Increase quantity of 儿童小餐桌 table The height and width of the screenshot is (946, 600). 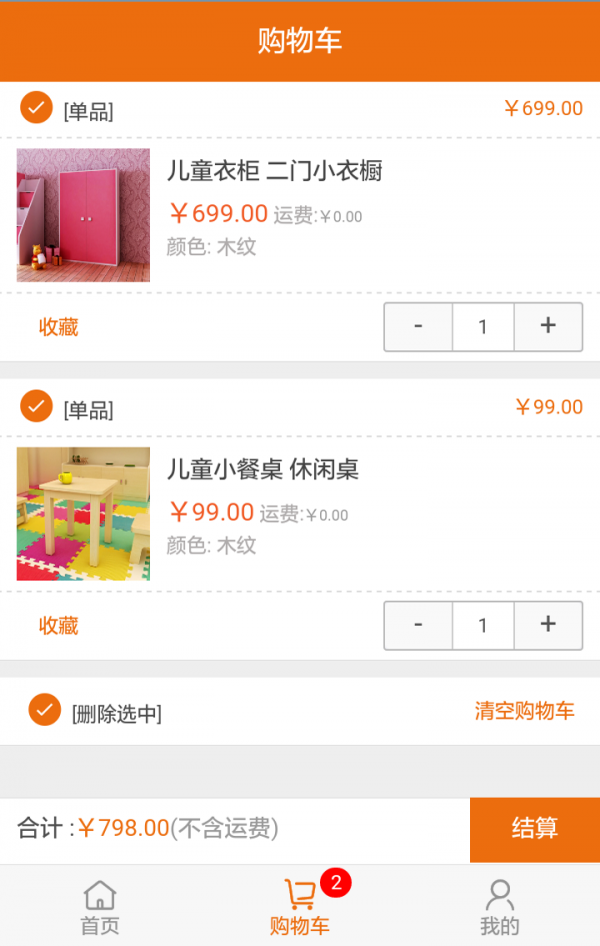click(548, 625)
